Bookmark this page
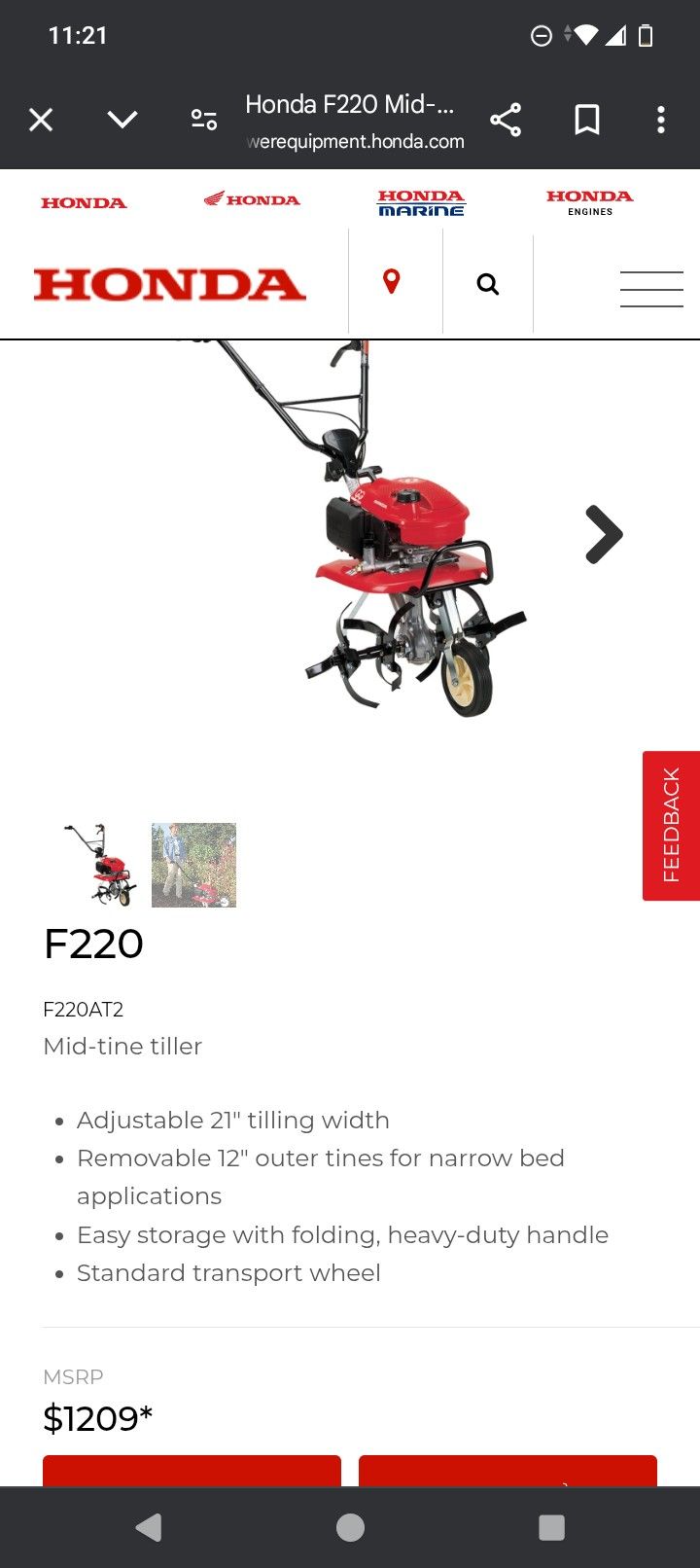This screenshot has height=1568, width=700. (x=587, y=120)
